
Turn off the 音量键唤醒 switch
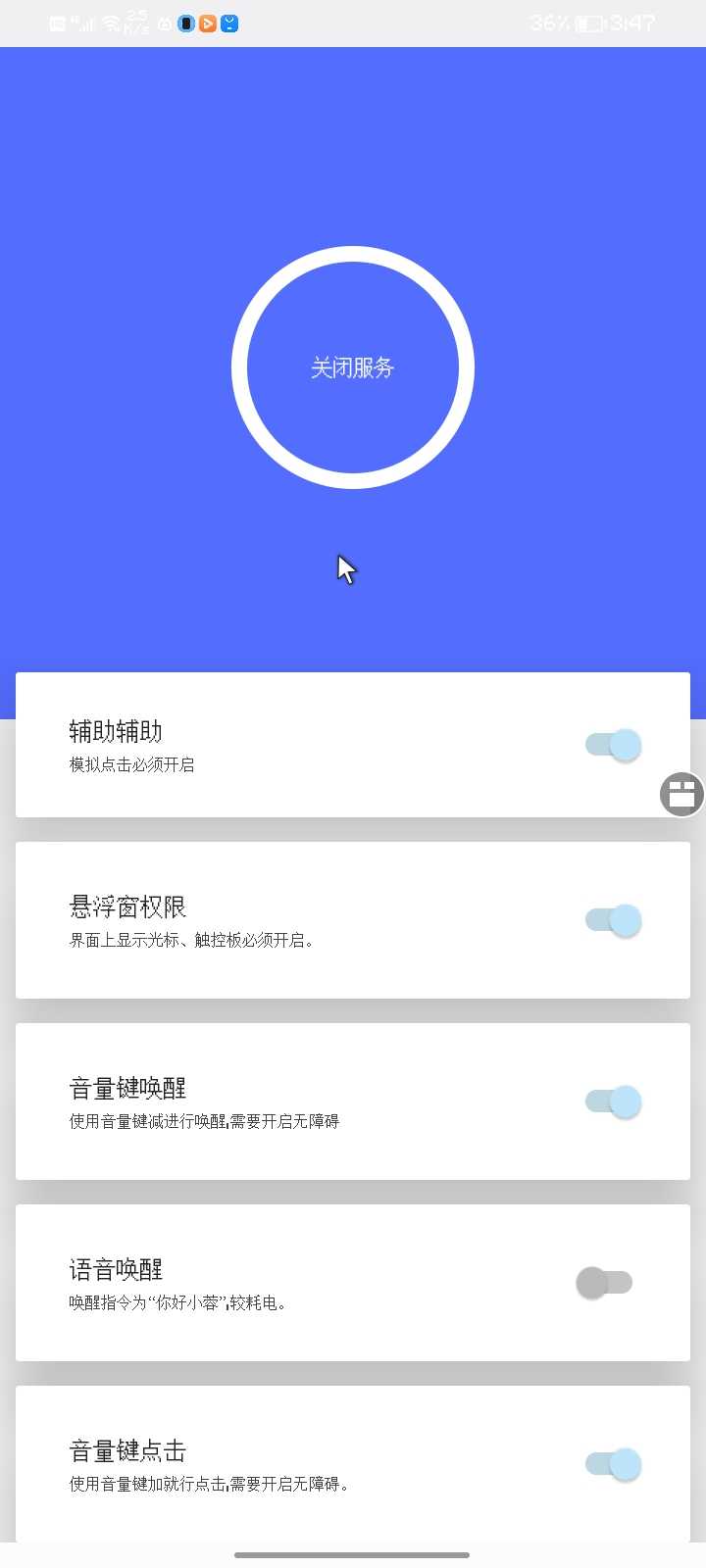click(614, 1102)
